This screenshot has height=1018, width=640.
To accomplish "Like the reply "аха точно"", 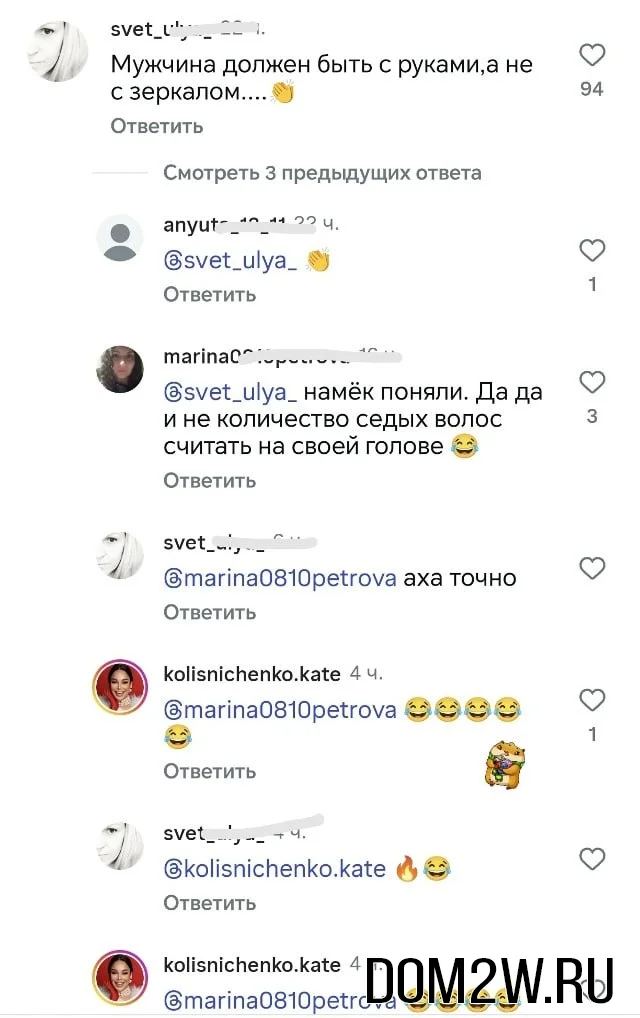I will [x=592, y=568].
